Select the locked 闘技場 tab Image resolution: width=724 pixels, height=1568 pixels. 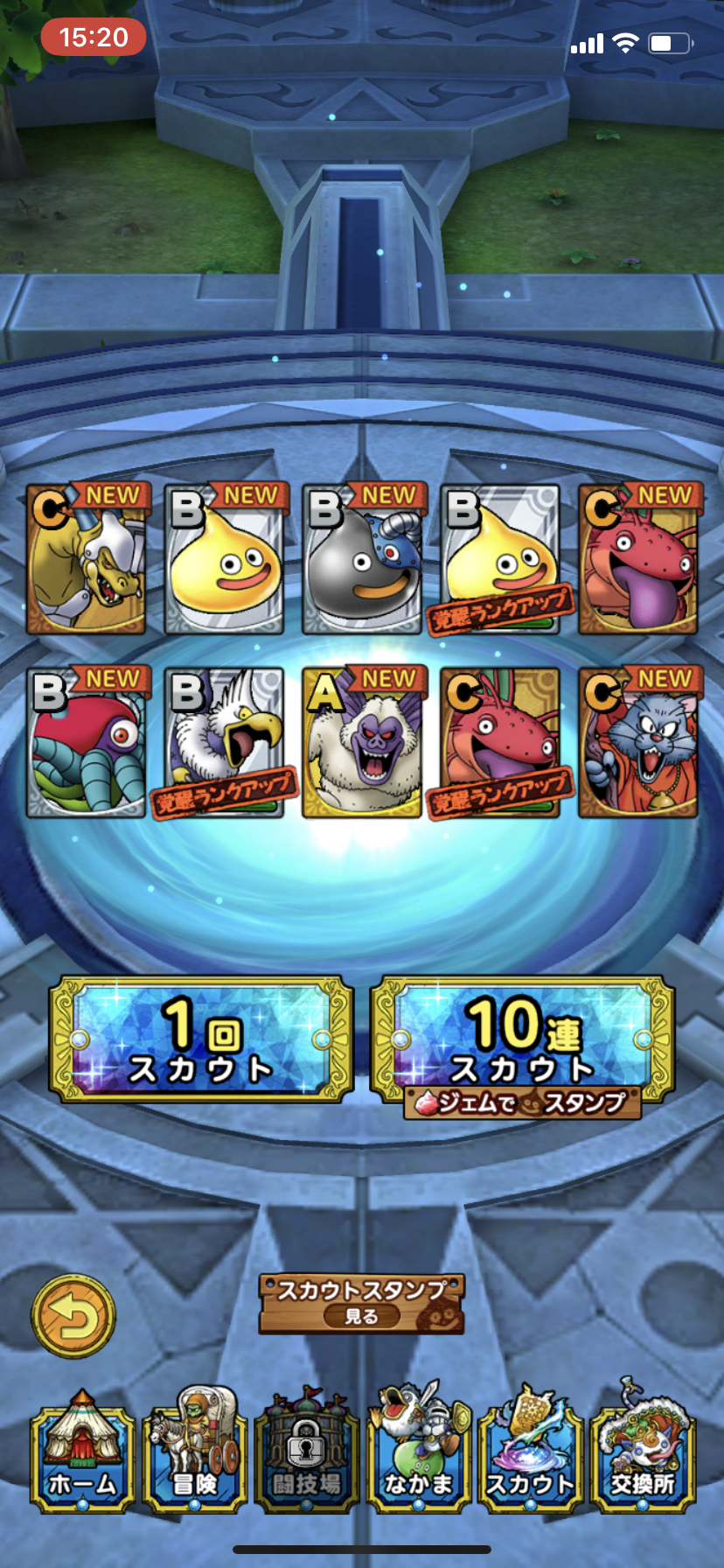(306, 1454)
